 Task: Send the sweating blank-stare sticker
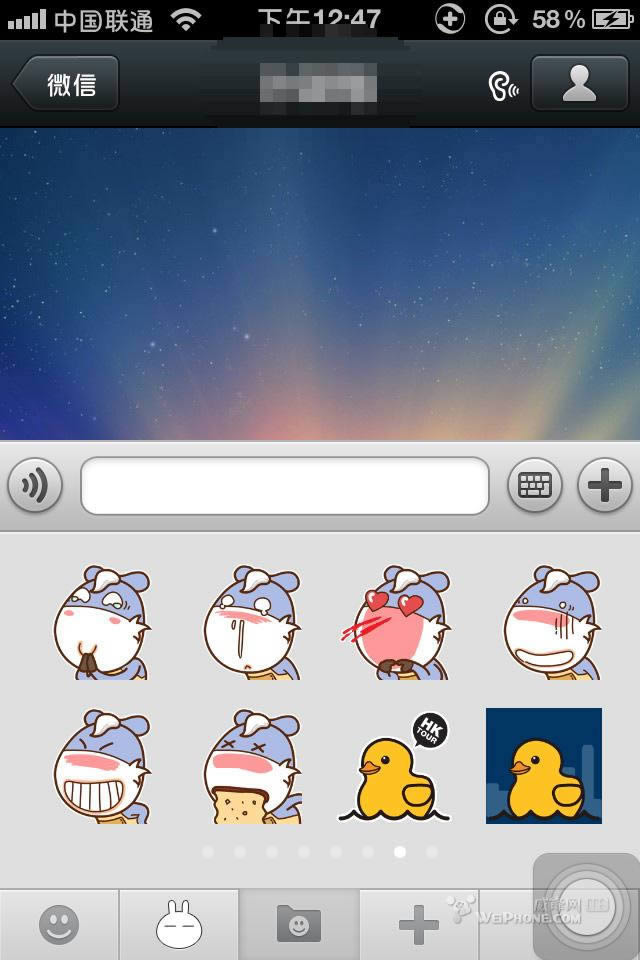tap(251, 622)
